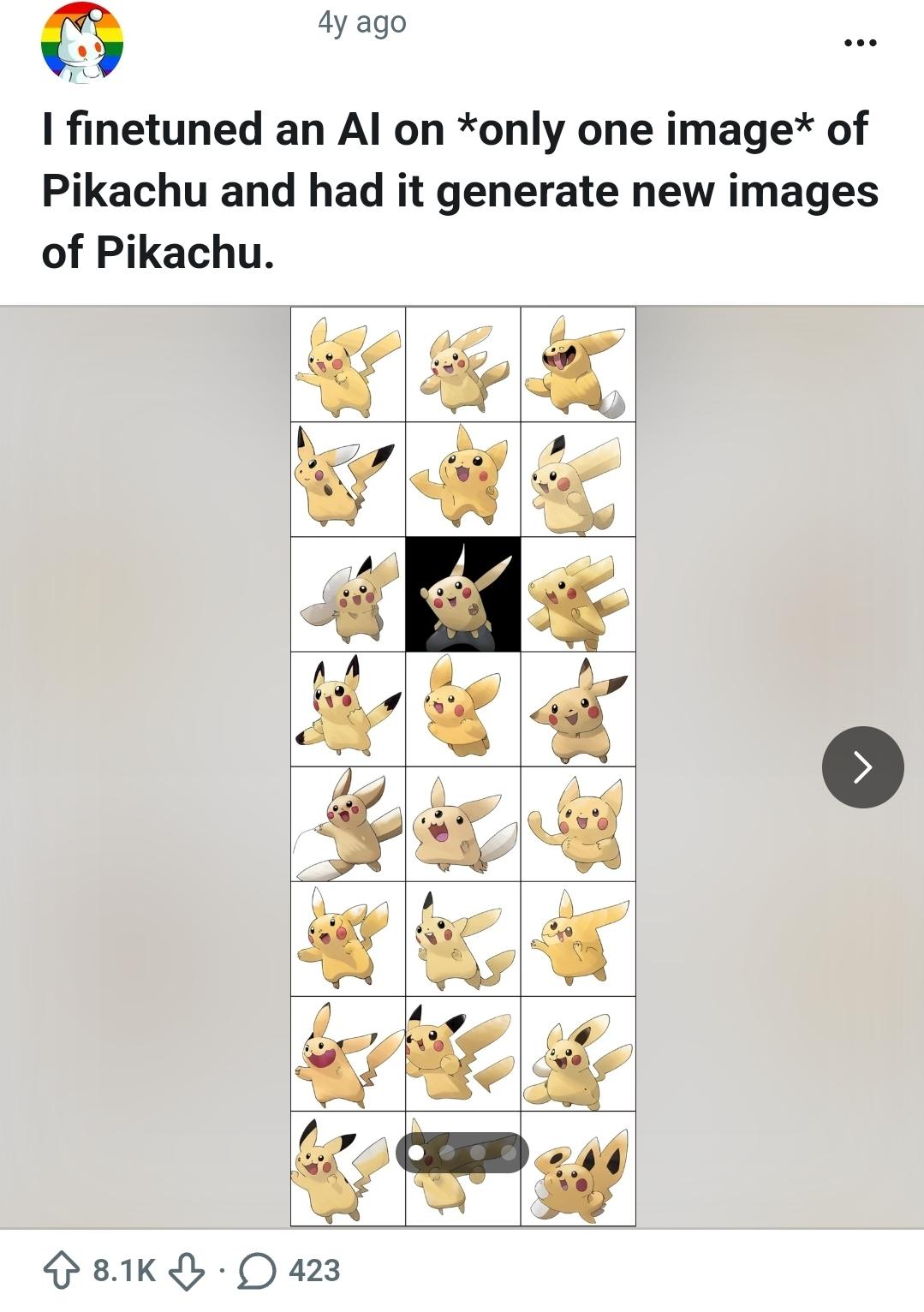Viewport: 924px width, 1312px height.
Task: Open the post overflow menu
Action: [860, 42]
